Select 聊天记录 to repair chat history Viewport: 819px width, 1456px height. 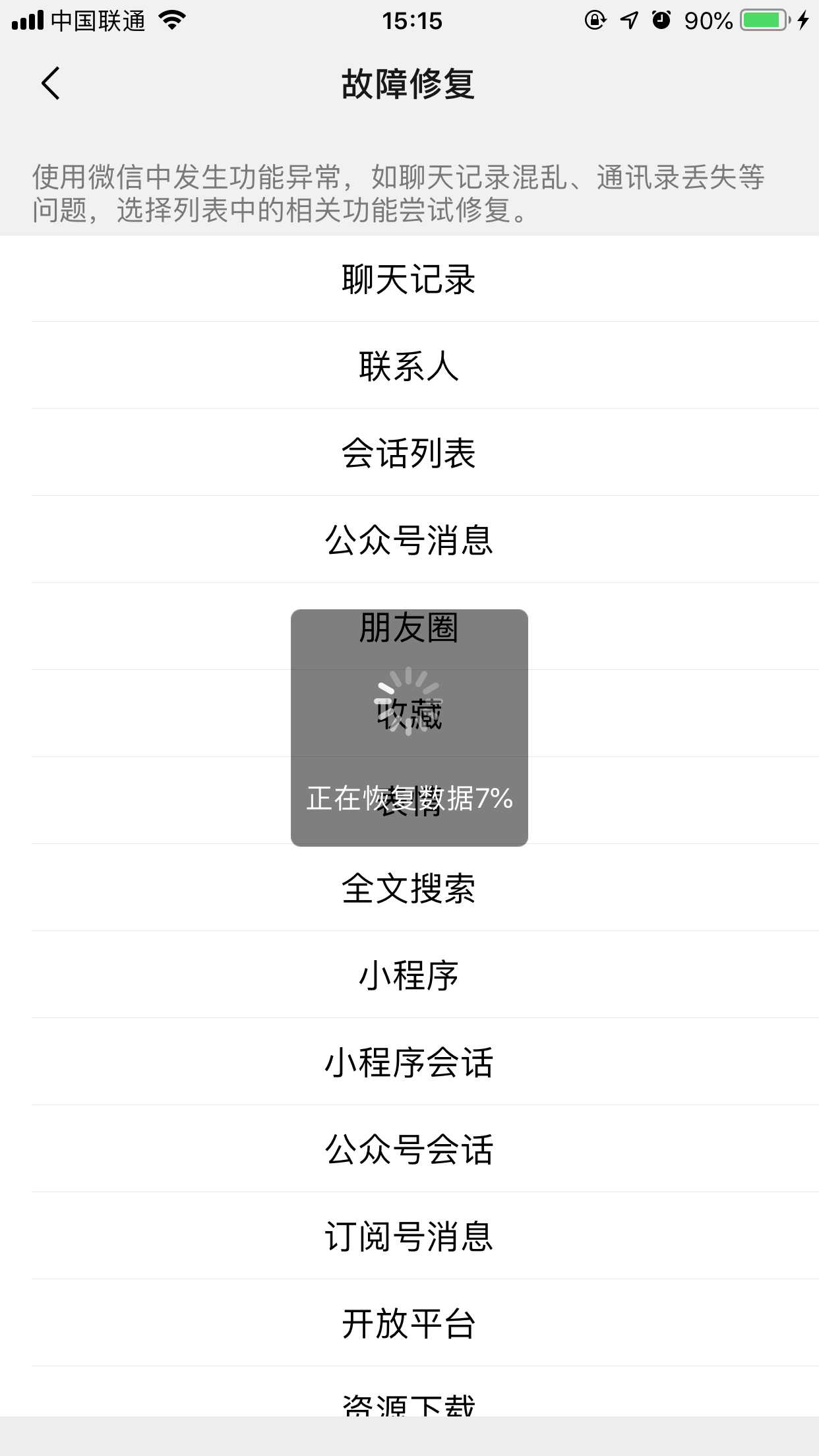click(409, 279)
